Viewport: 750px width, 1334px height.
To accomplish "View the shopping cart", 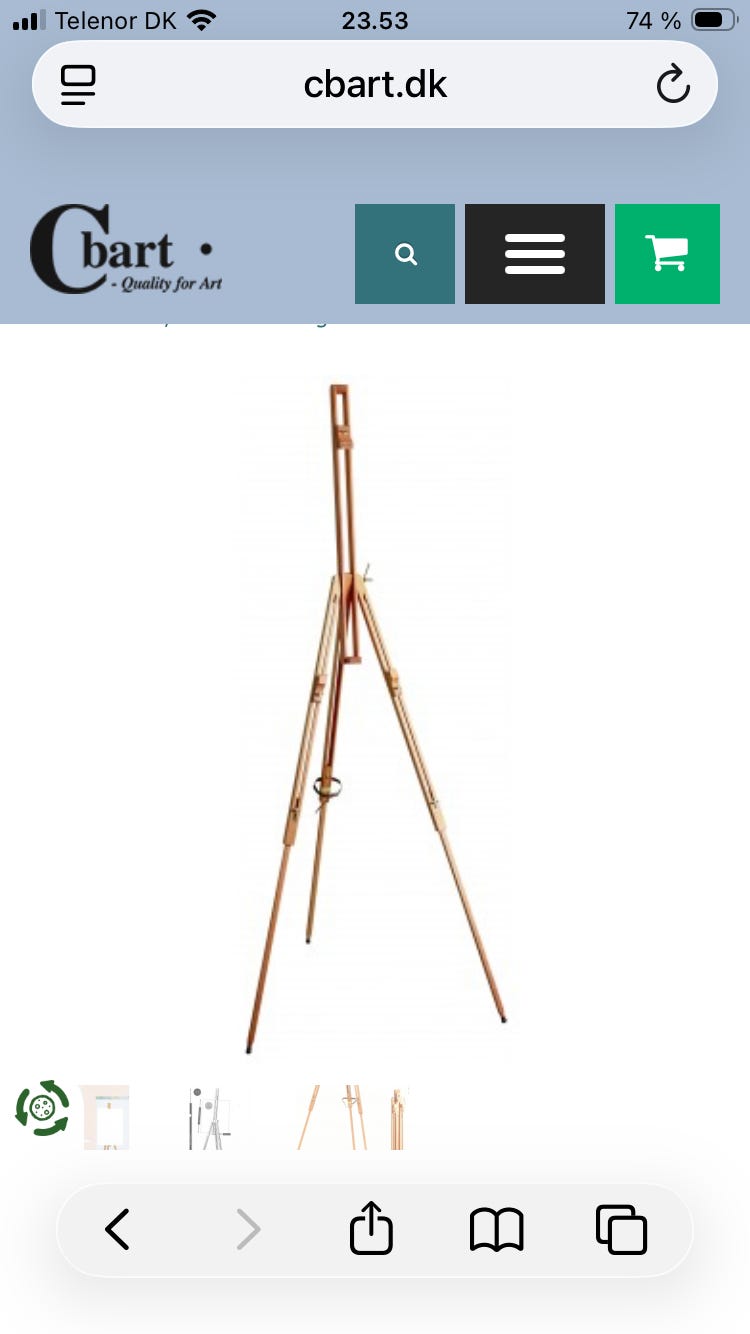I will pos(667,254).
